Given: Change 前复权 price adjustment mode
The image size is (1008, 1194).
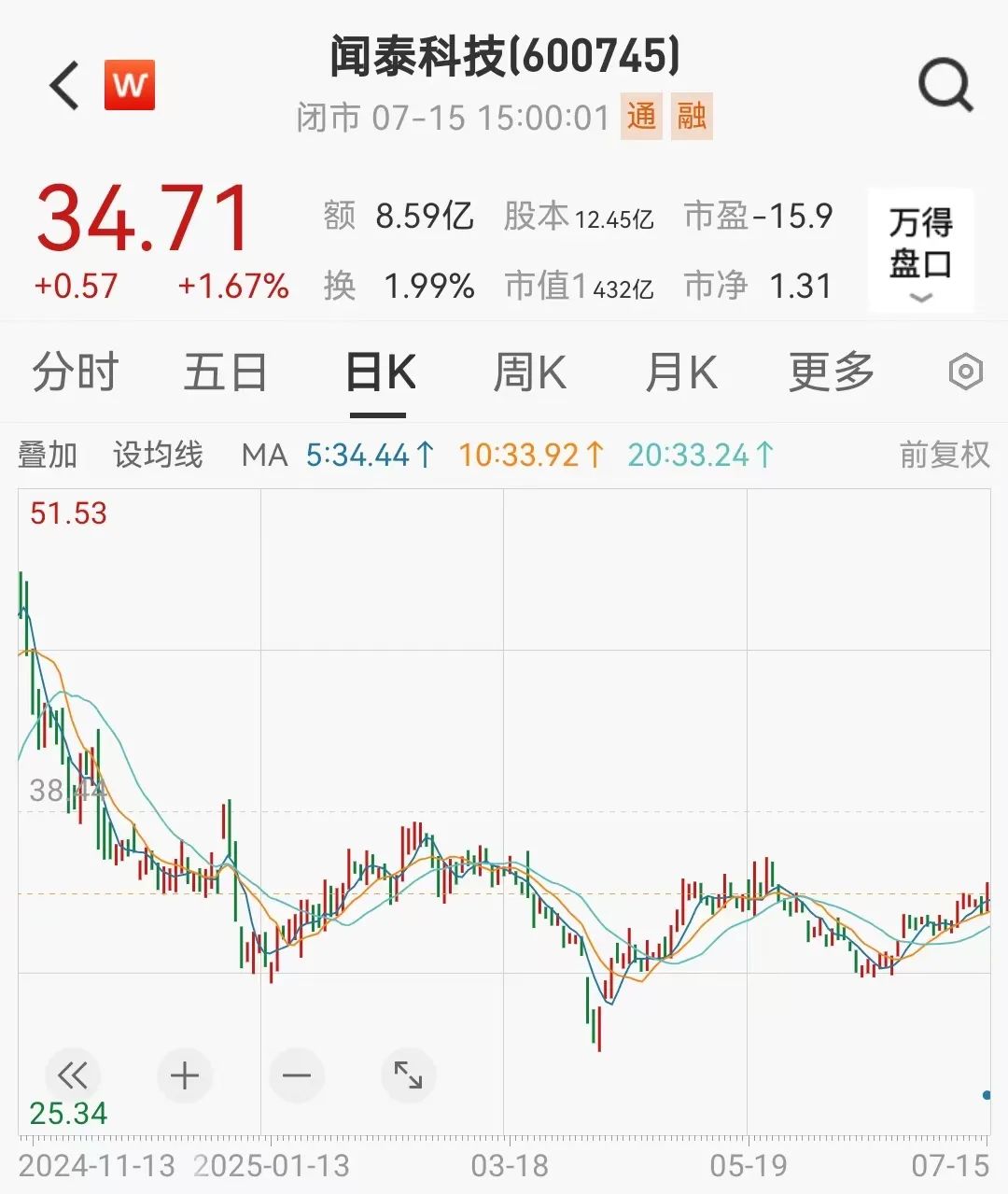Looking at the screenshot, I should (x=944, y=456).
